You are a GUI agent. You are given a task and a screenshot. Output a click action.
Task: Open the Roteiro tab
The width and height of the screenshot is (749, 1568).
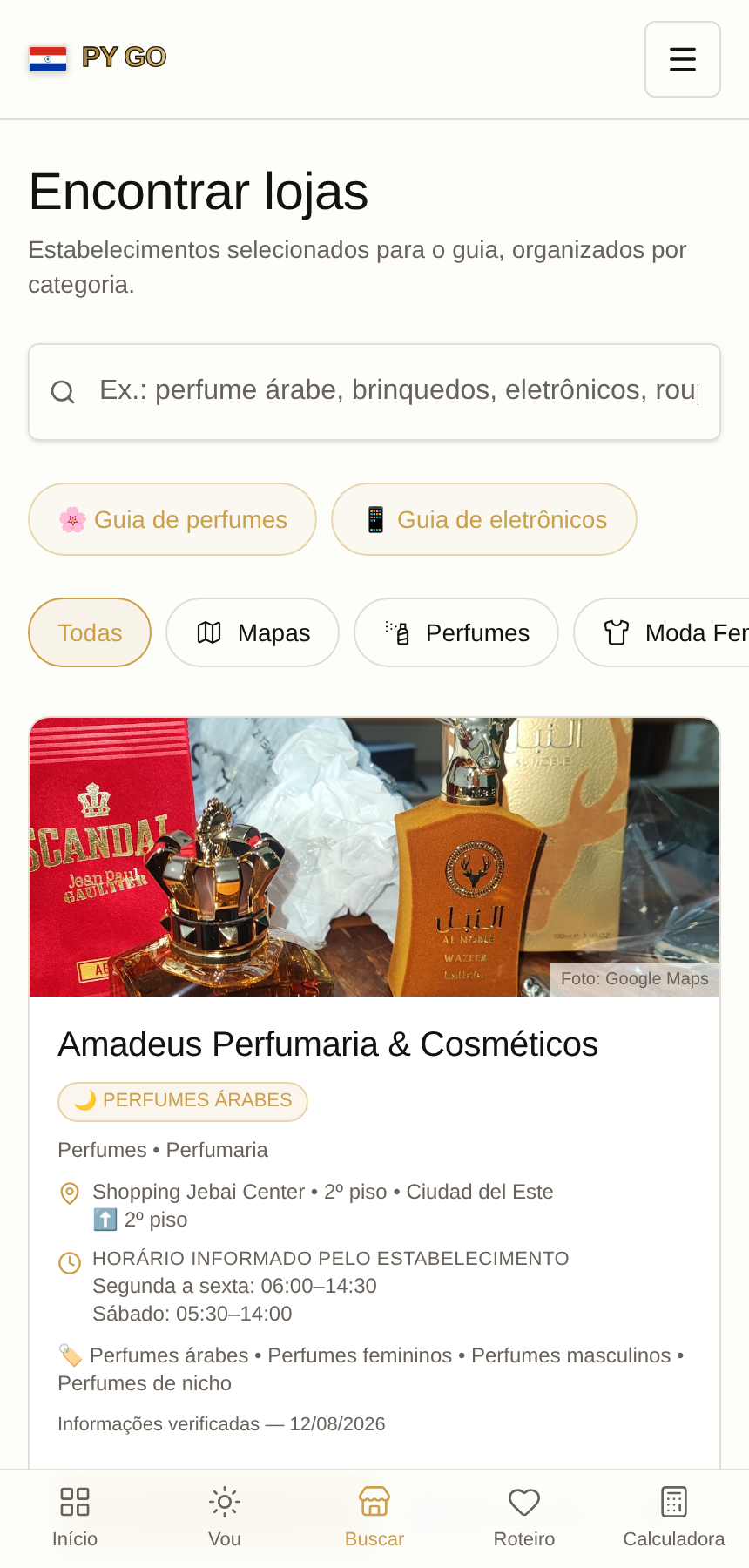pos(524,1517)
